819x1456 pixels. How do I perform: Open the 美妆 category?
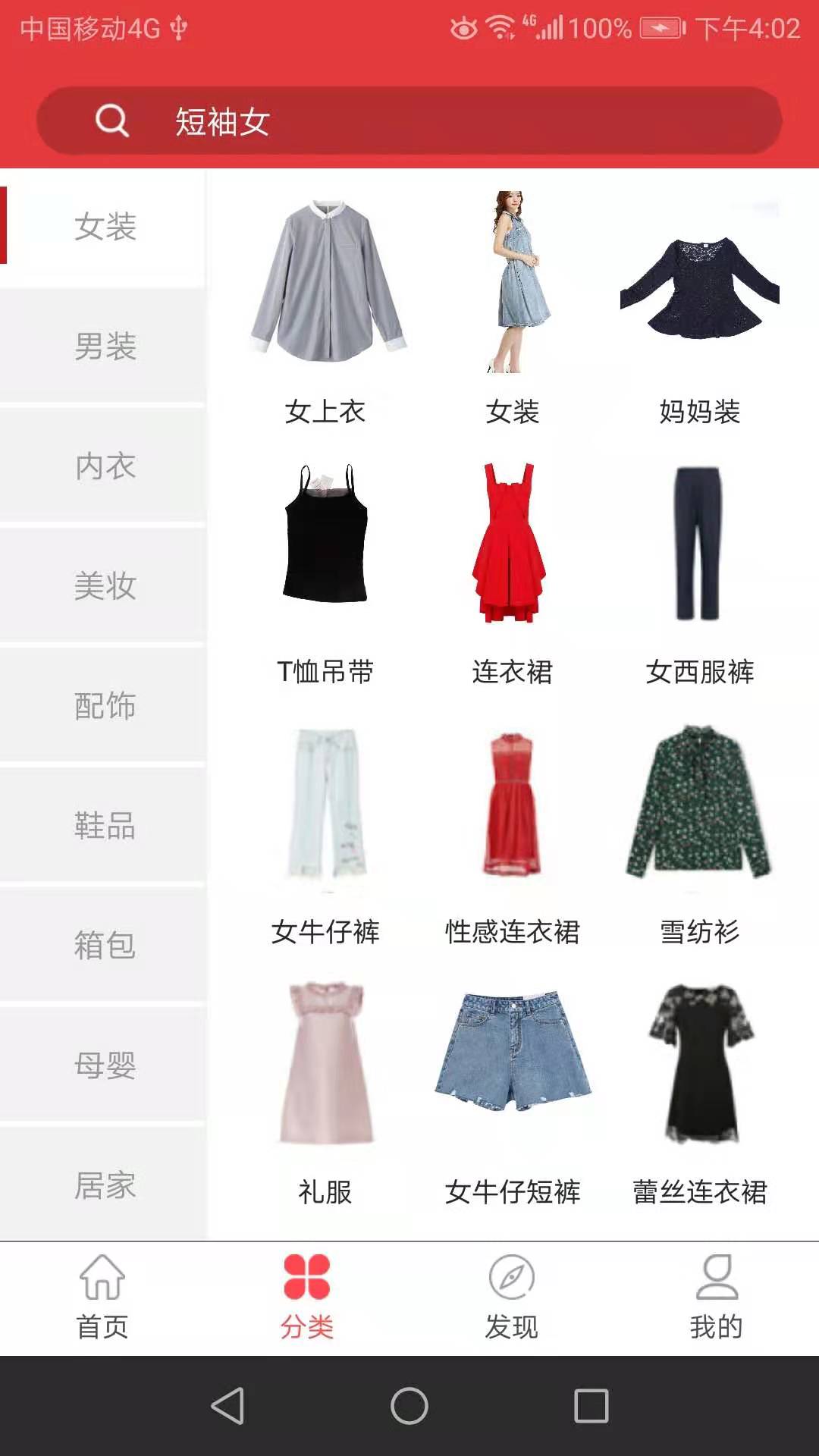tap(105, 585)
